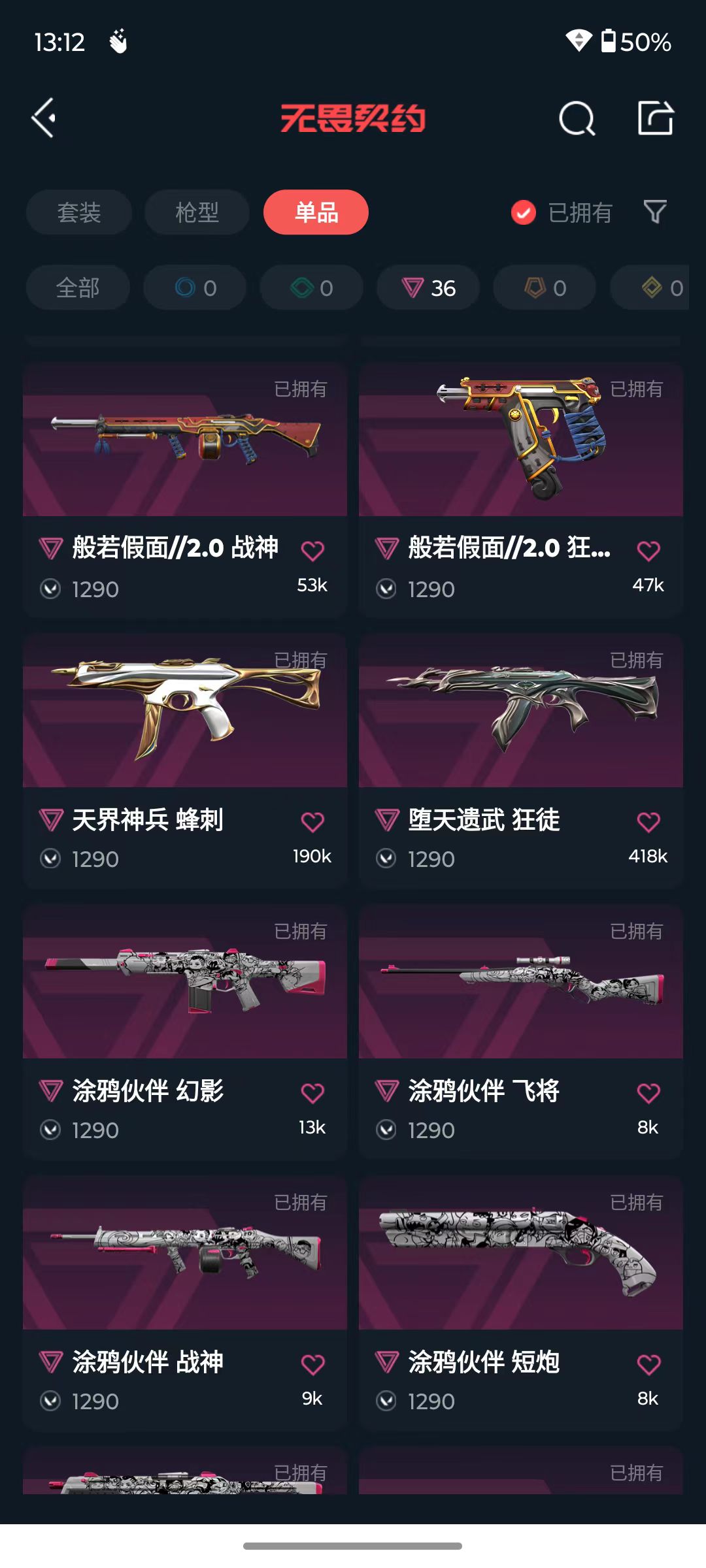Open the search magnifier icon
Viewport: 706px width, 1568px height.
577,118
